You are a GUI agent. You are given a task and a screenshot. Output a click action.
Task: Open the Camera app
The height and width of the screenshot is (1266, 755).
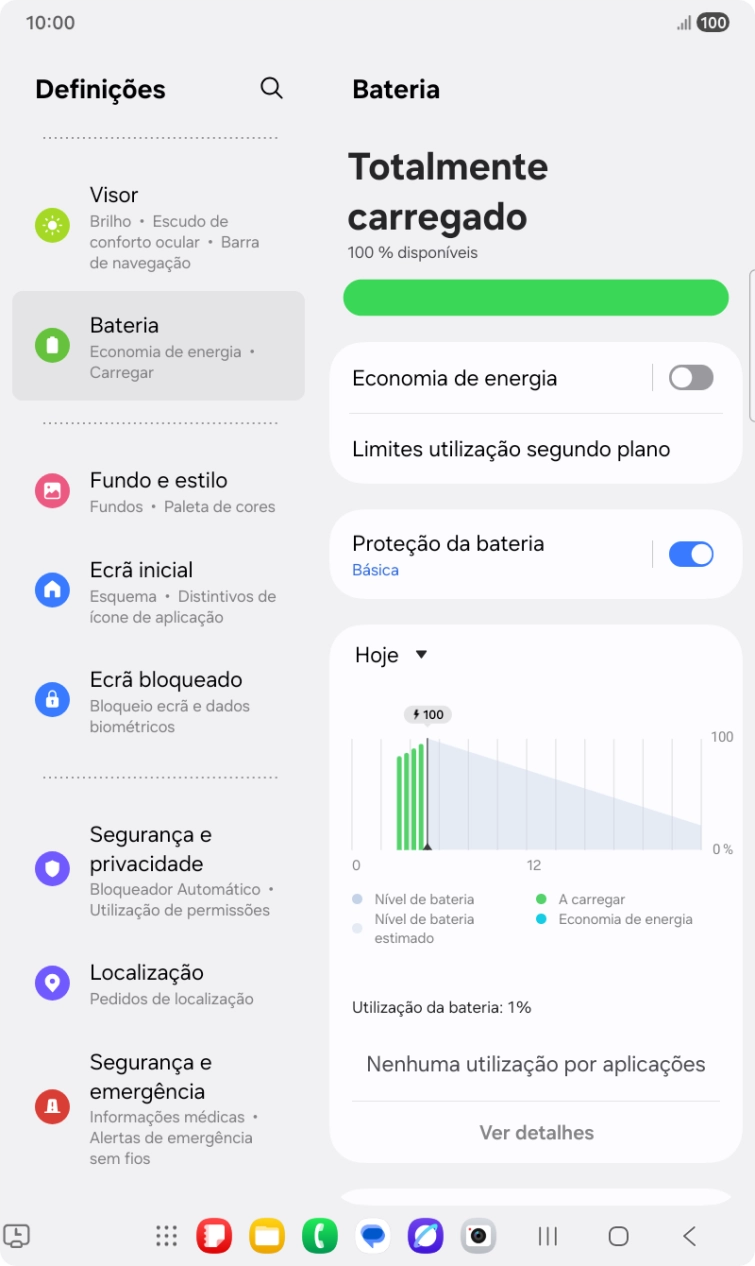click(477, 1236)
